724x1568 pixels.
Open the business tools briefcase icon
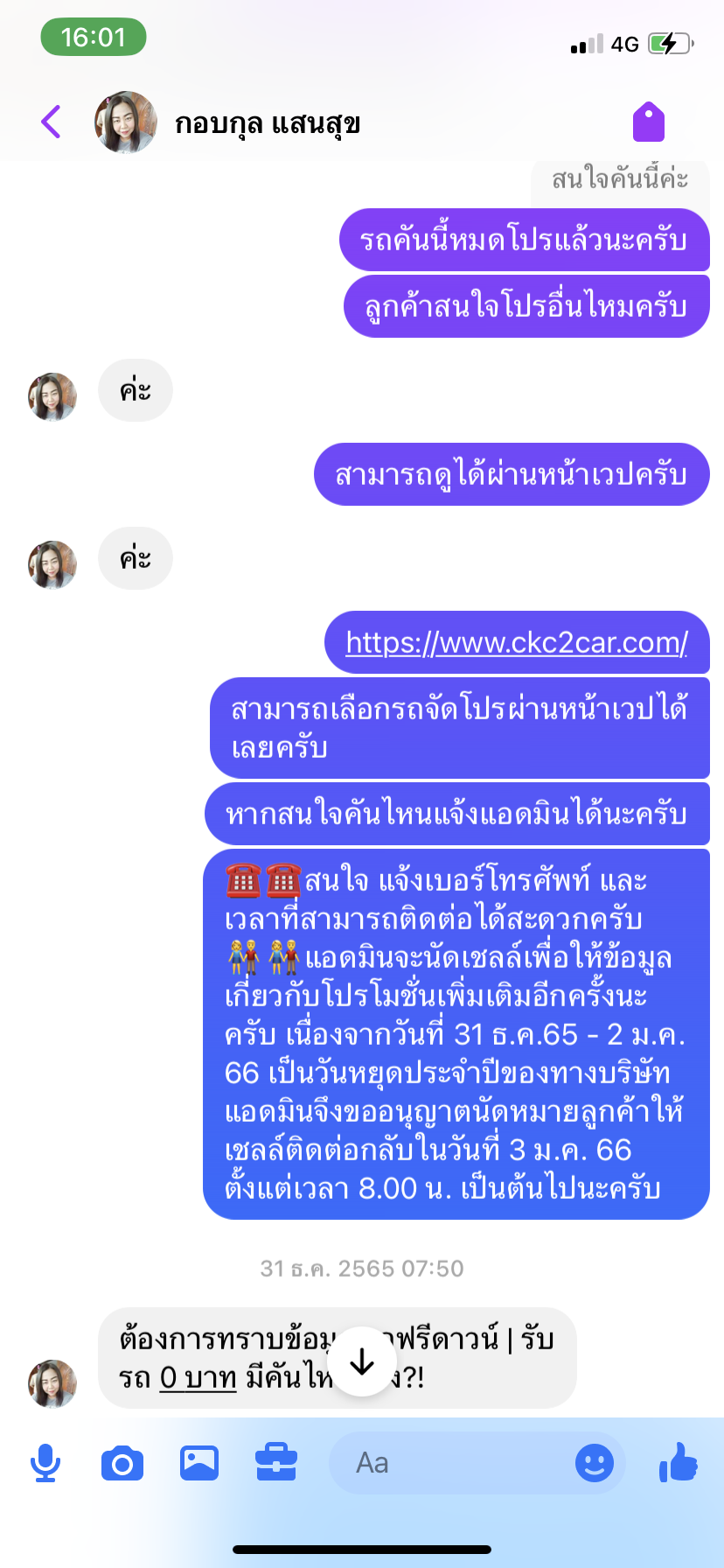[276, 1462]
